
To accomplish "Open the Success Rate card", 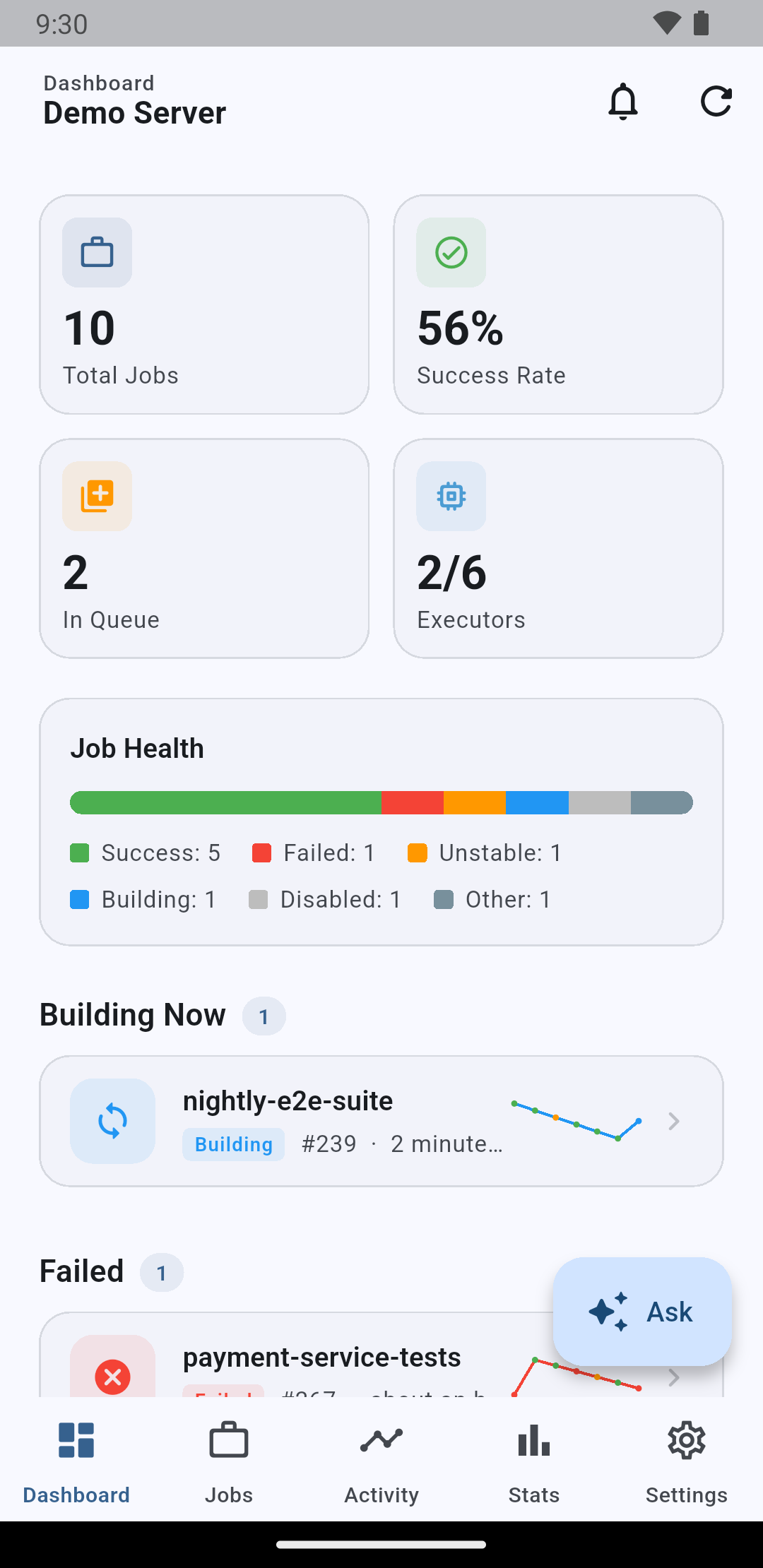I will (558, 304).
